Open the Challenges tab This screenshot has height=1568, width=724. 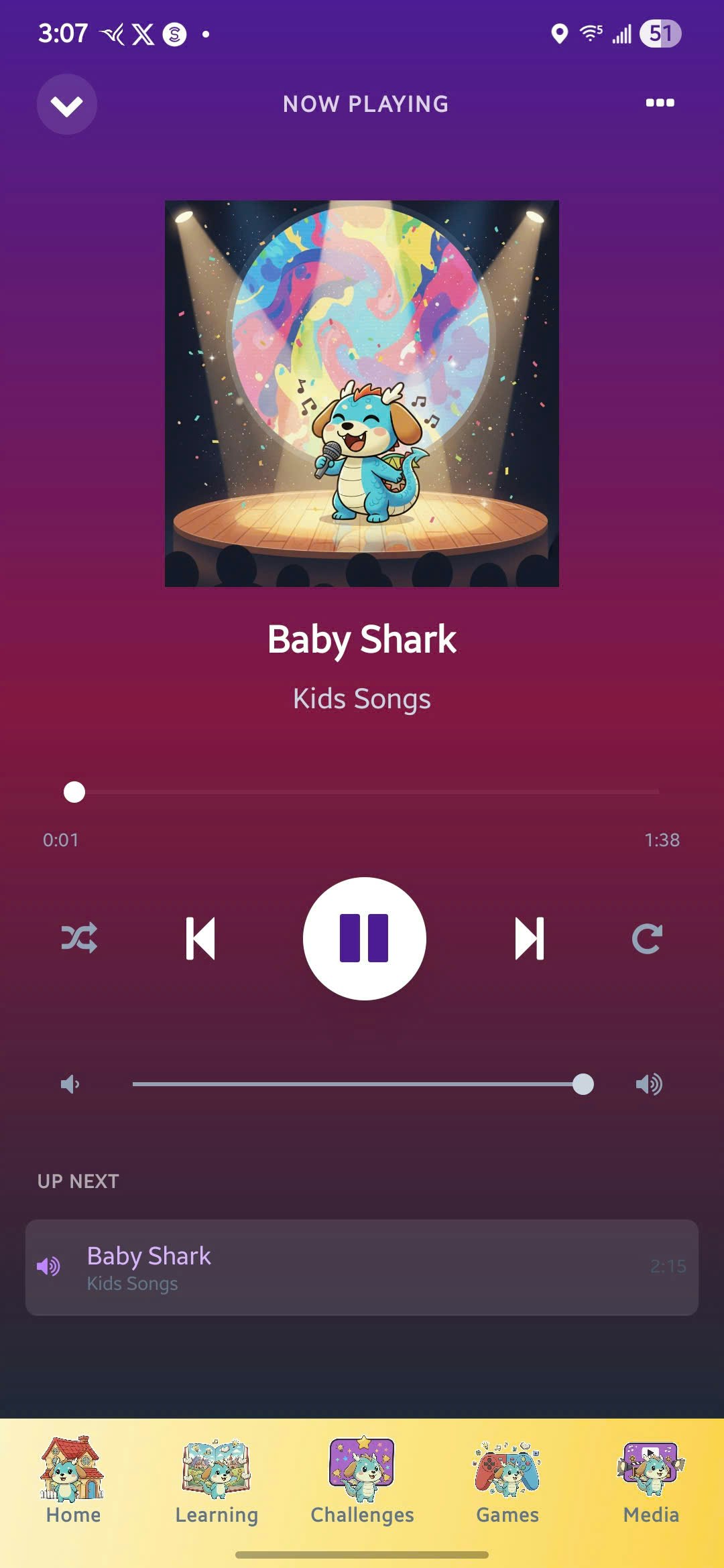click(x=362, y=1480)
